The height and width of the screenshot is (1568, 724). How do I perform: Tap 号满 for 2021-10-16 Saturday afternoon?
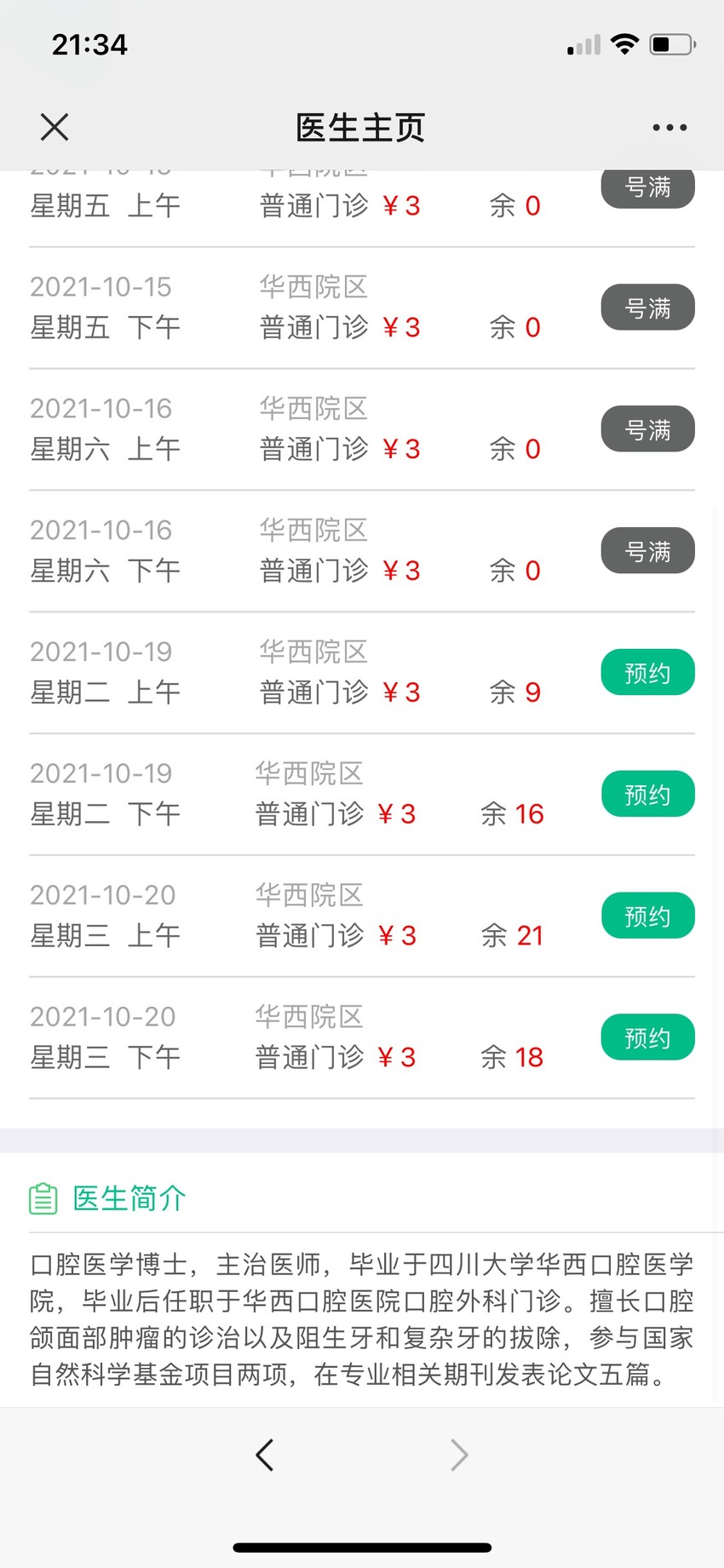point(648,551)
